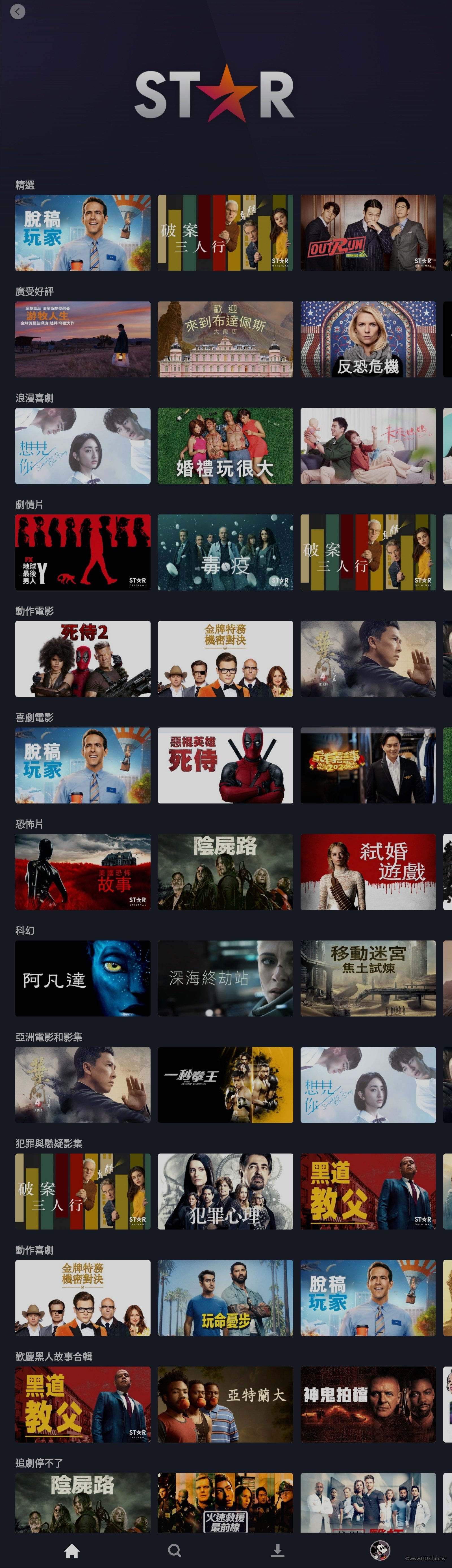Open Y: 地球最後男人 in 劇情片
The height and width of the screenshot is (1568, 452).
coord(83,552)
